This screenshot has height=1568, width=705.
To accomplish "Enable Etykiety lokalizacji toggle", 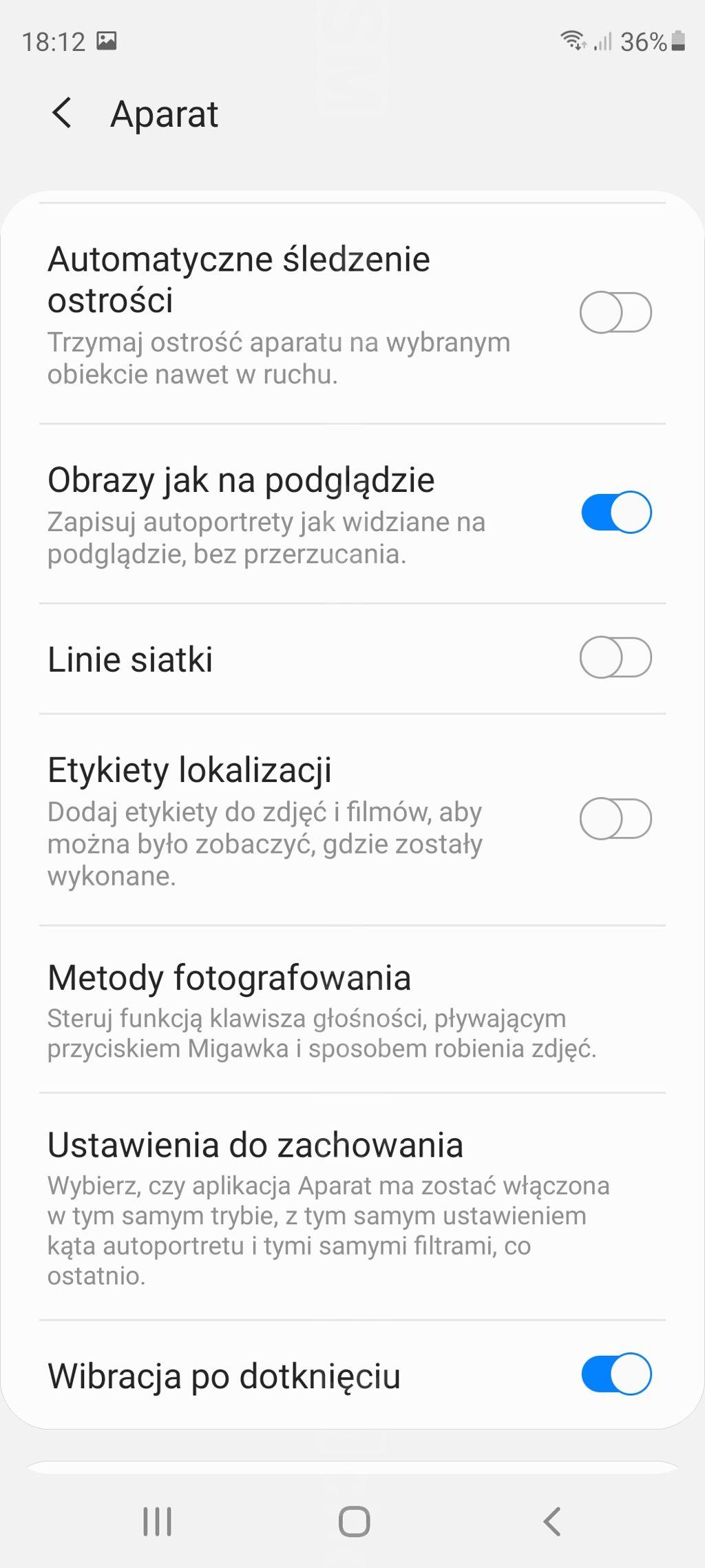I will tap(615, 819).
